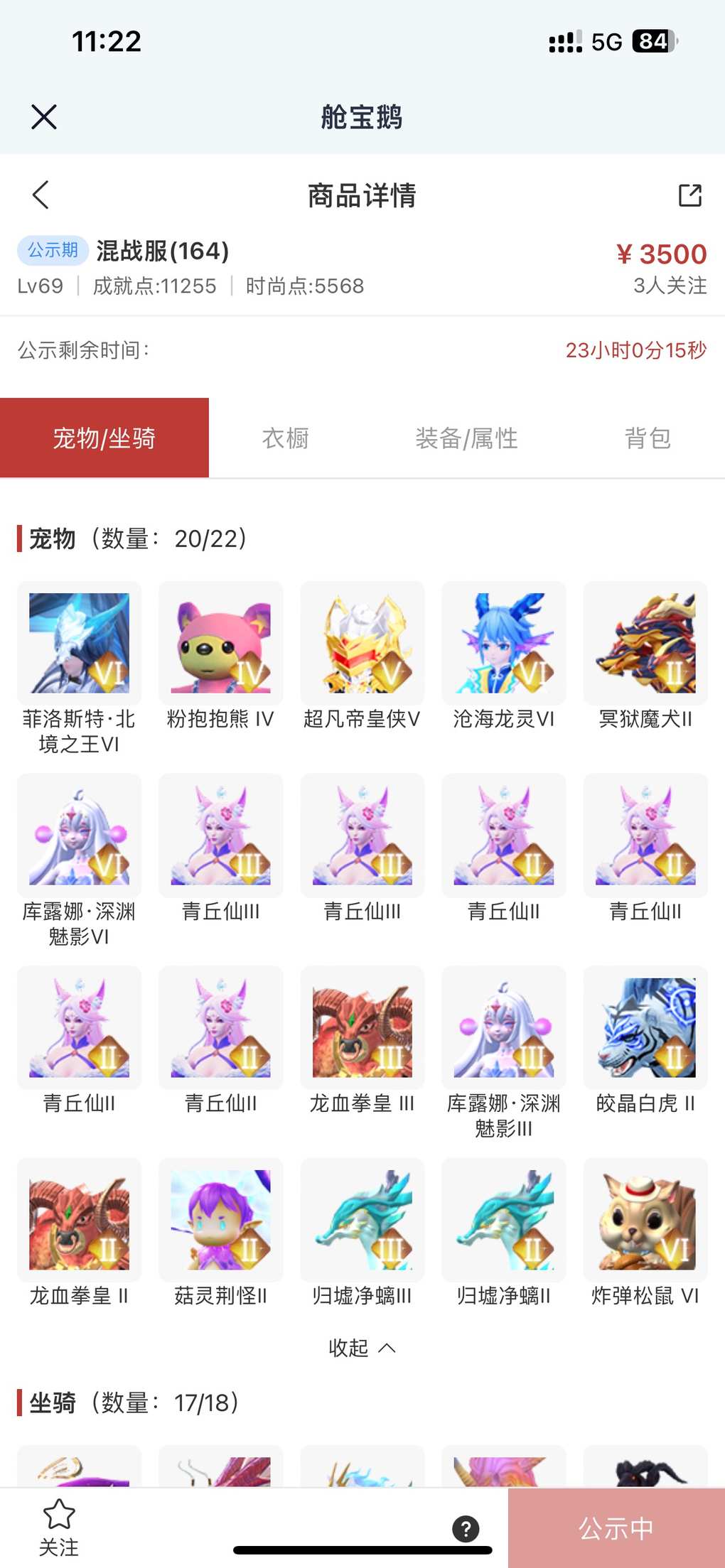This screenshot has height=1568, width=725.
Task: Open pet 库露娜·深渊魅影VI
Action: click(x=79, y=836)
